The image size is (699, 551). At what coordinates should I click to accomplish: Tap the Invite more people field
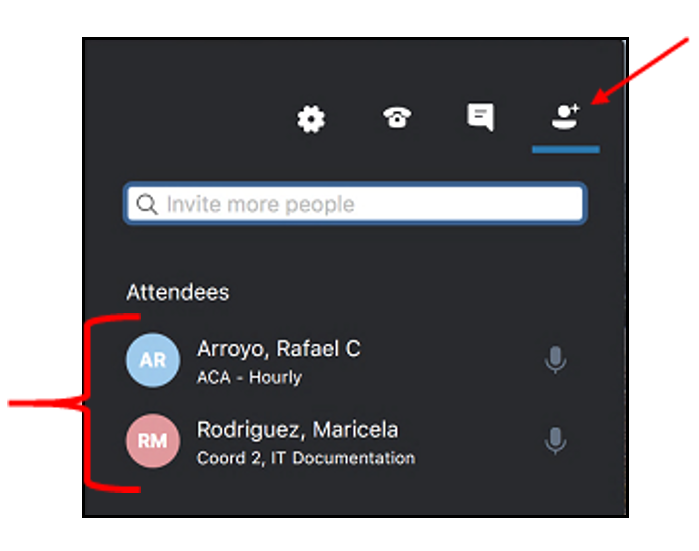point(355,204)
